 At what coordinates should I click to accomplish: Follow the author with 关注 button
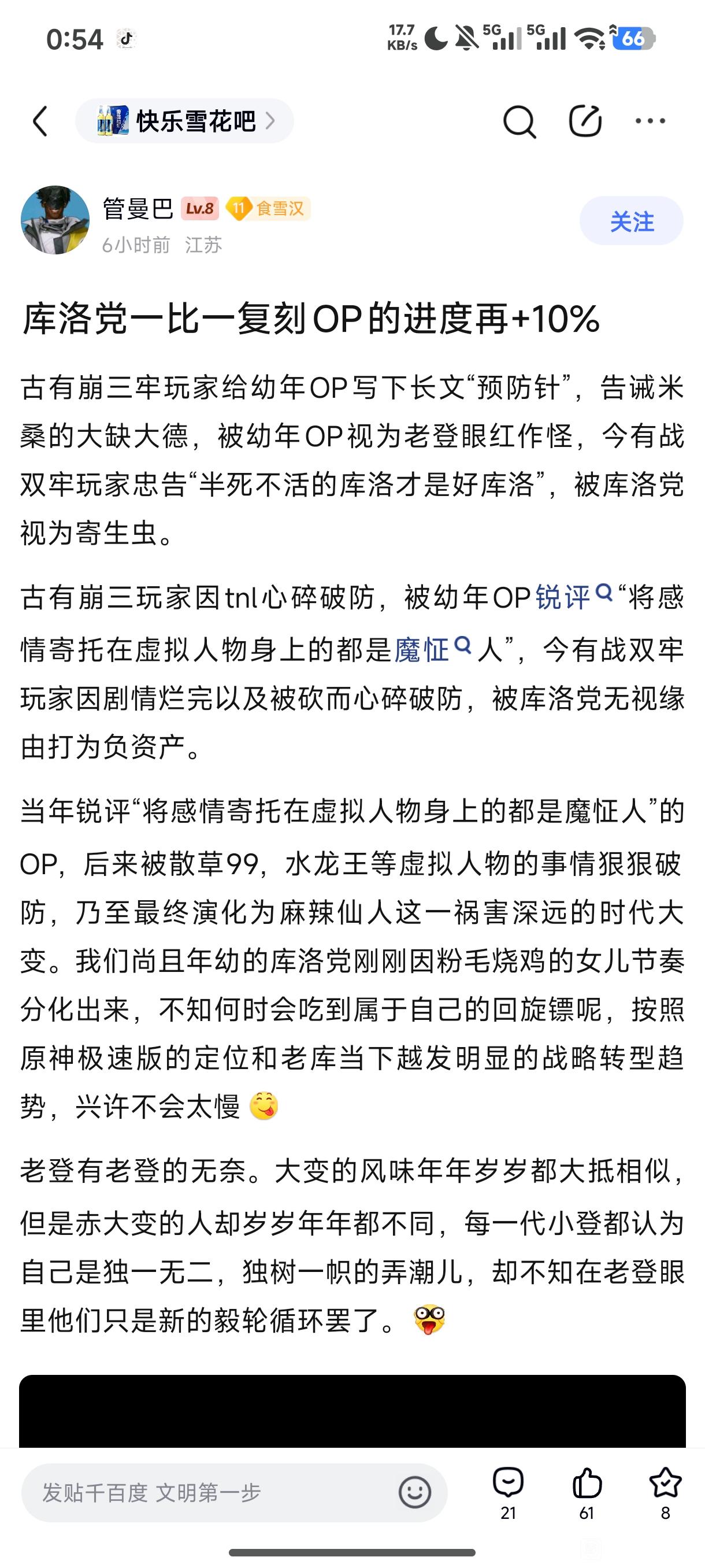(x=632, y=221)
